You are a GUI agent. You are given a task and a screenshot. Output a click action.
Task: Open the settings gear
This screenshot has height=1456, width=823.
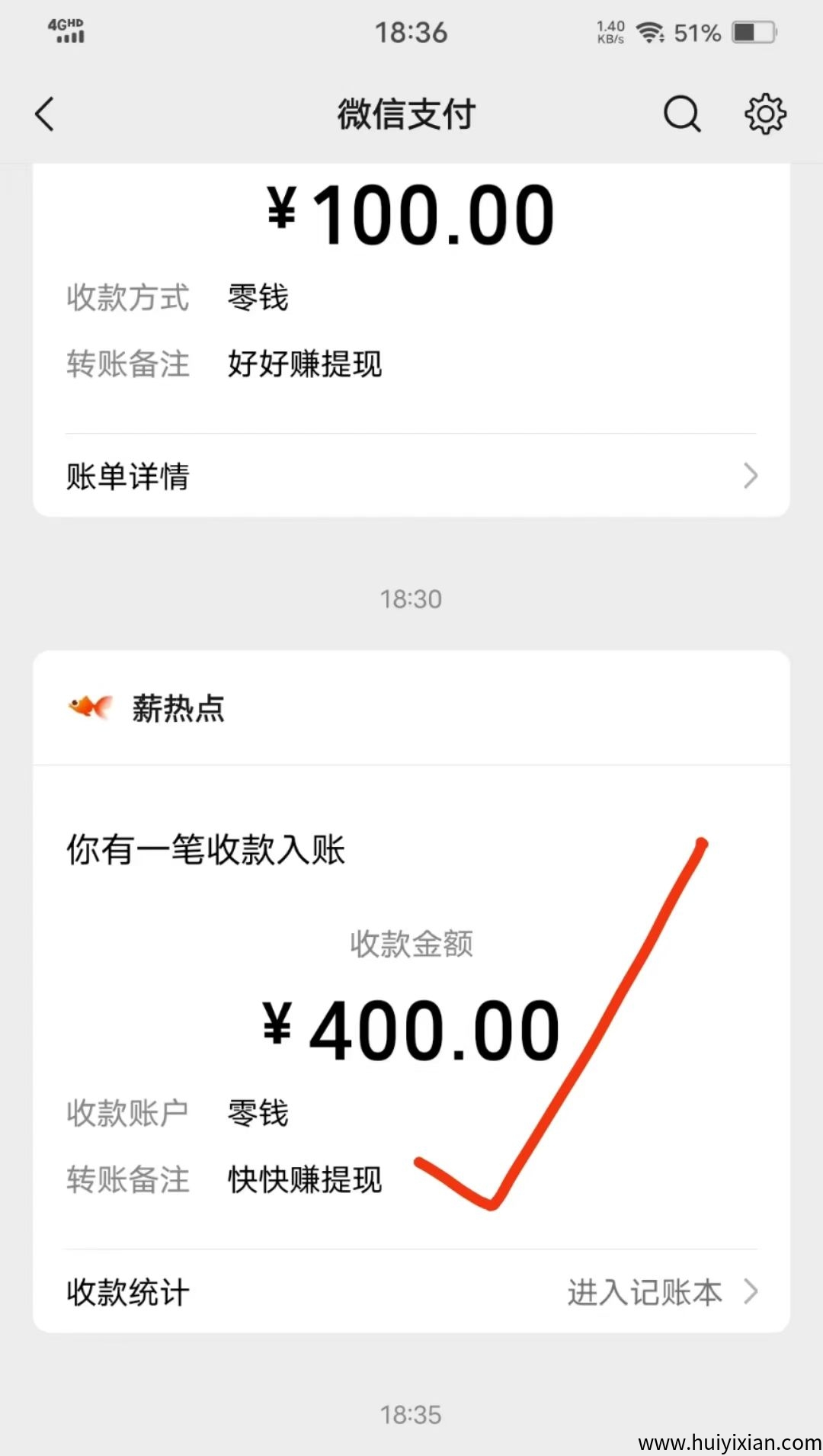pyautogui.click(x=764, y=114)
